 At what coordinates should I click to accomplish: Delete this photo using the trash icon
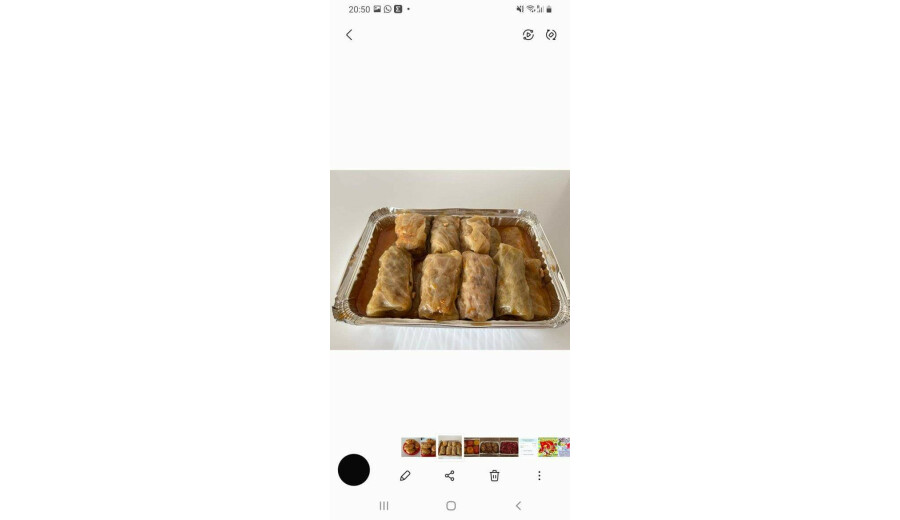coord(494,476)
